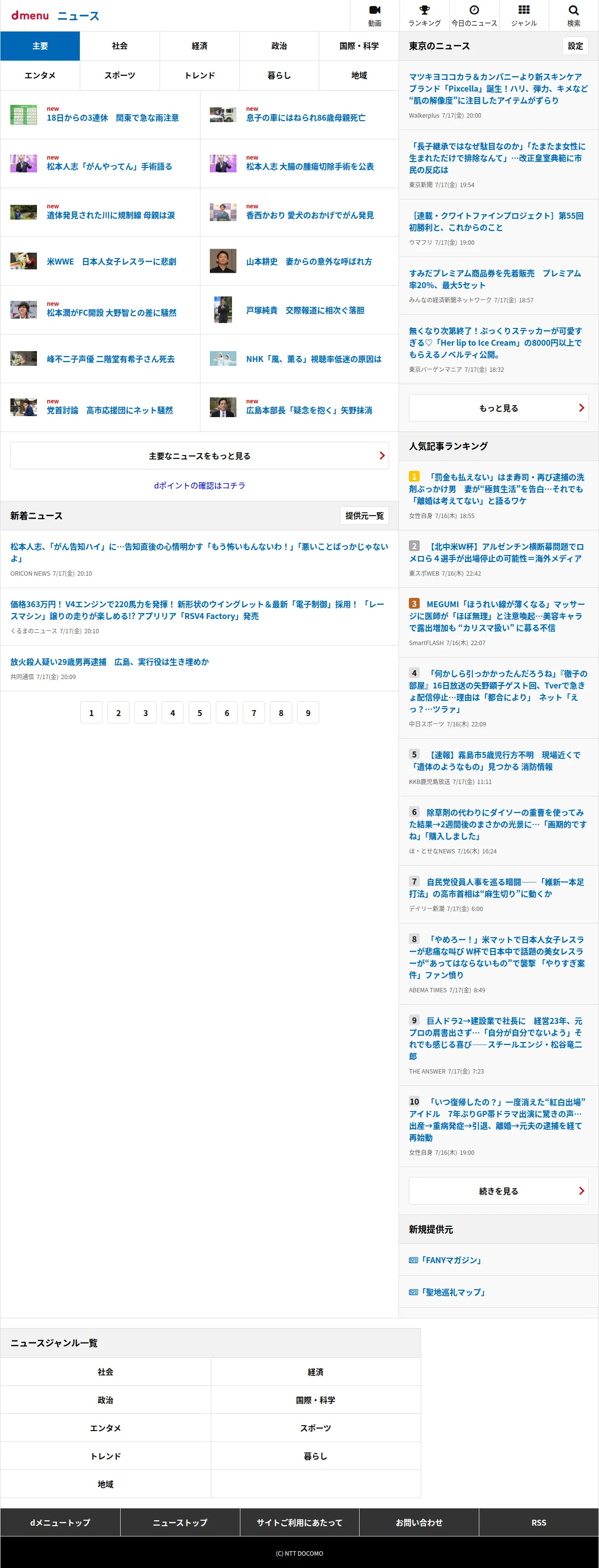The width and height of the screenshot is (599, 1568).
Task: Open 提供元一覧 button in 新着ニュース
Action: click(x=365, y=516)
